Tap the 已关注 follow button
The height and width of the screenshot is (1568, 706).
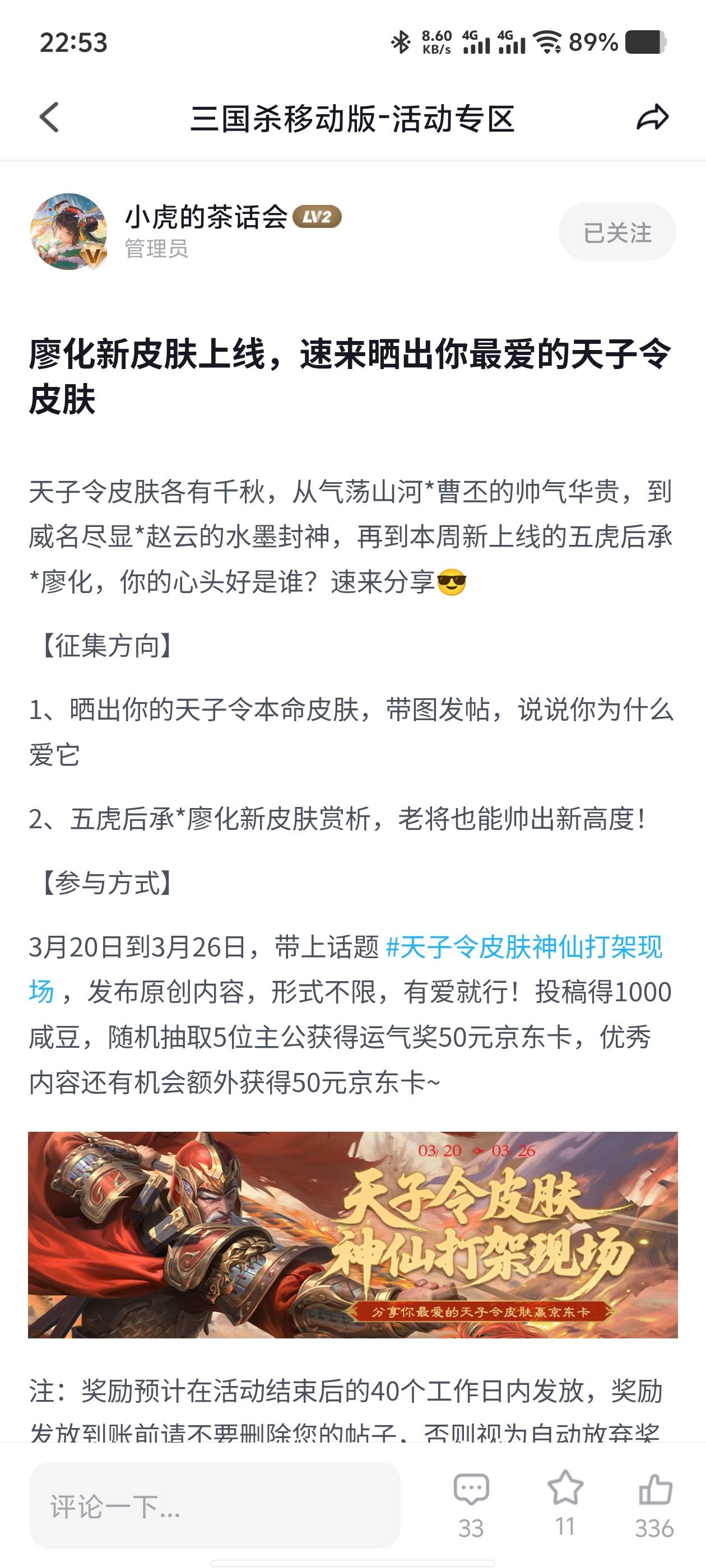click(616, 232)
